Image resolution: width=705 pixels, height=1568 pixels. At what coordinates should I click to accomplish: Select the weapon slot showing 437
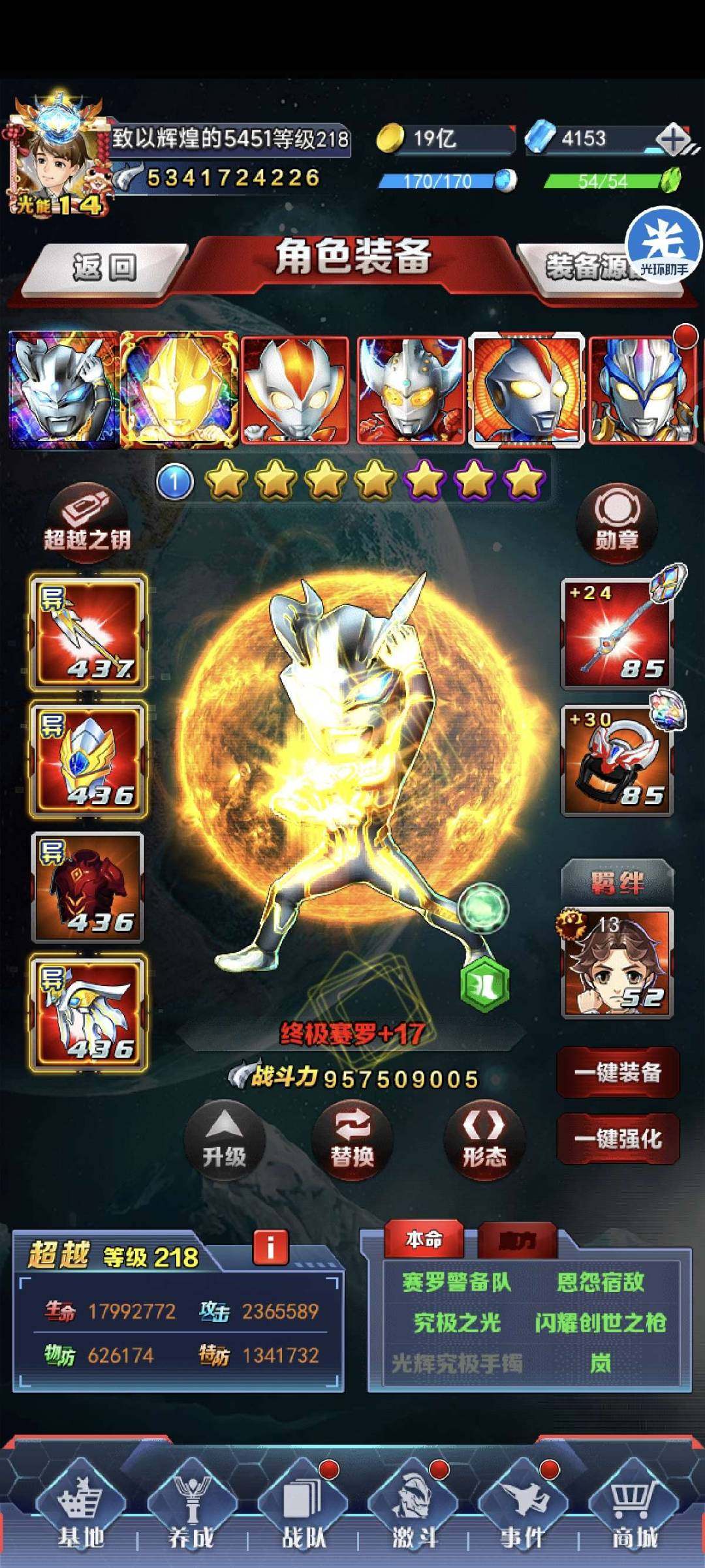click(x=88, y=633)
